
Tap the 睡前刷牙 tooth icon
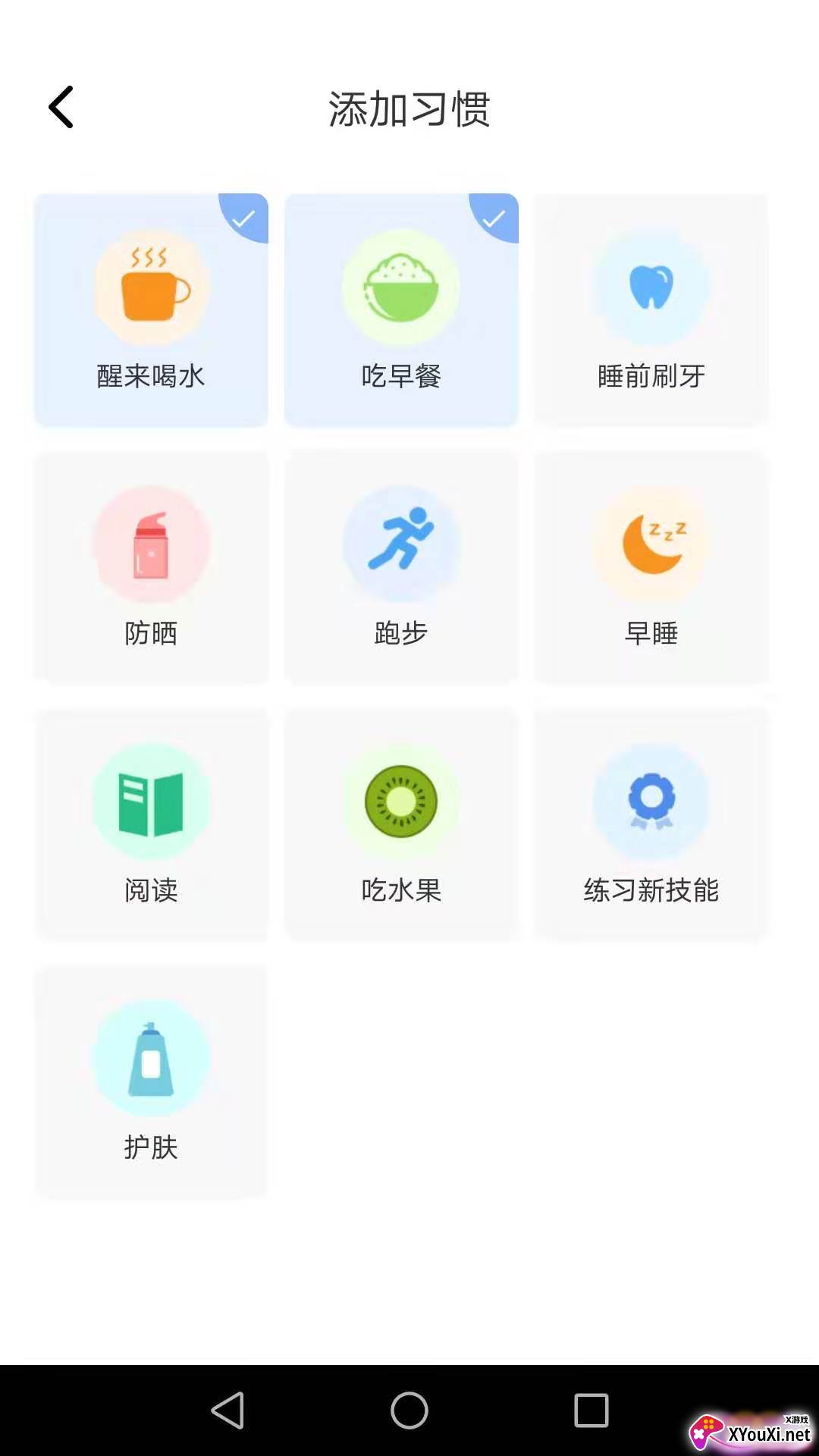click(652, 287)
